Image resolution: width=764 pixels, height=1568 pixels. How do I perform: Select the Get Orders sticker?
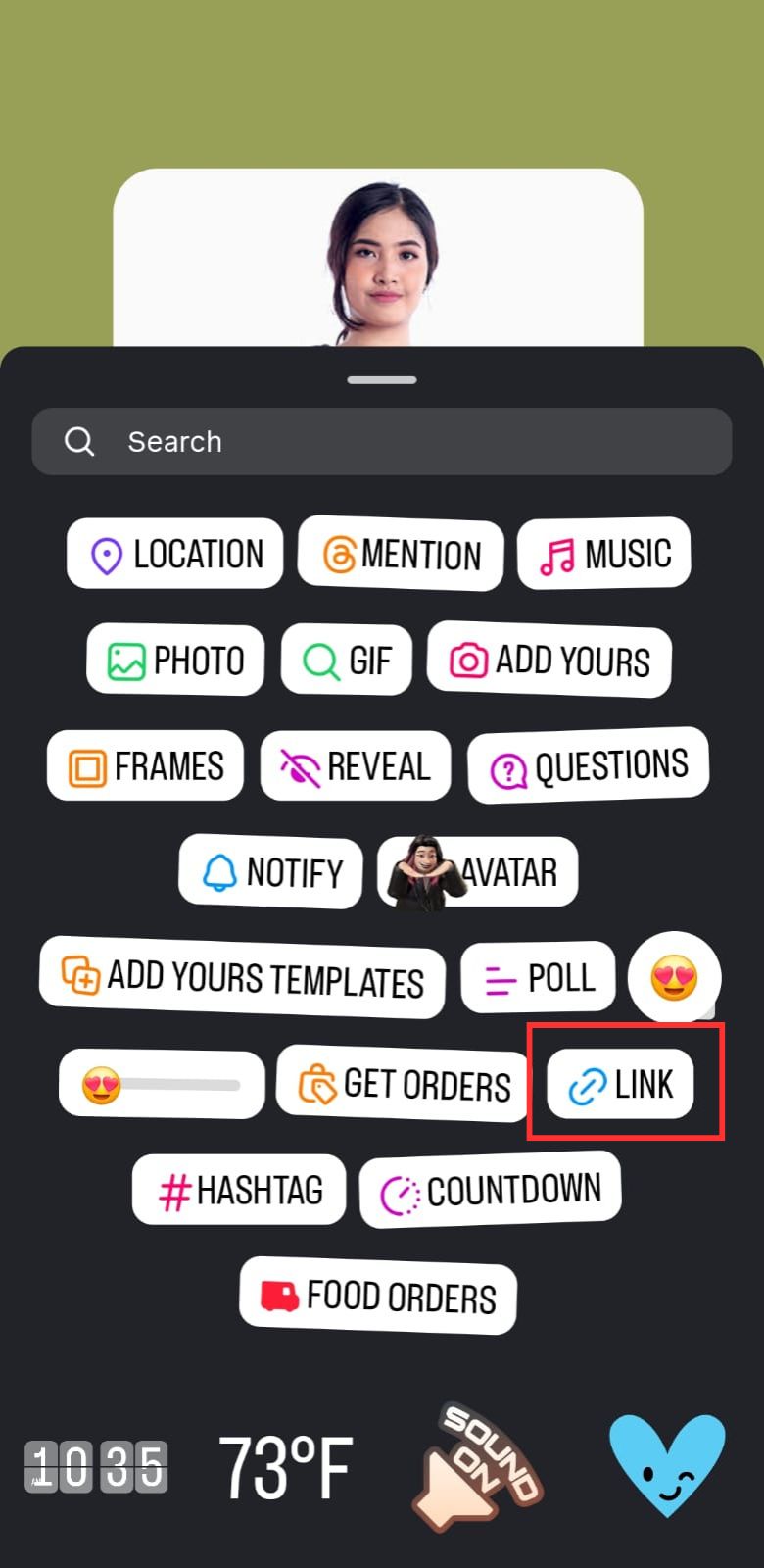point(403,1084)
